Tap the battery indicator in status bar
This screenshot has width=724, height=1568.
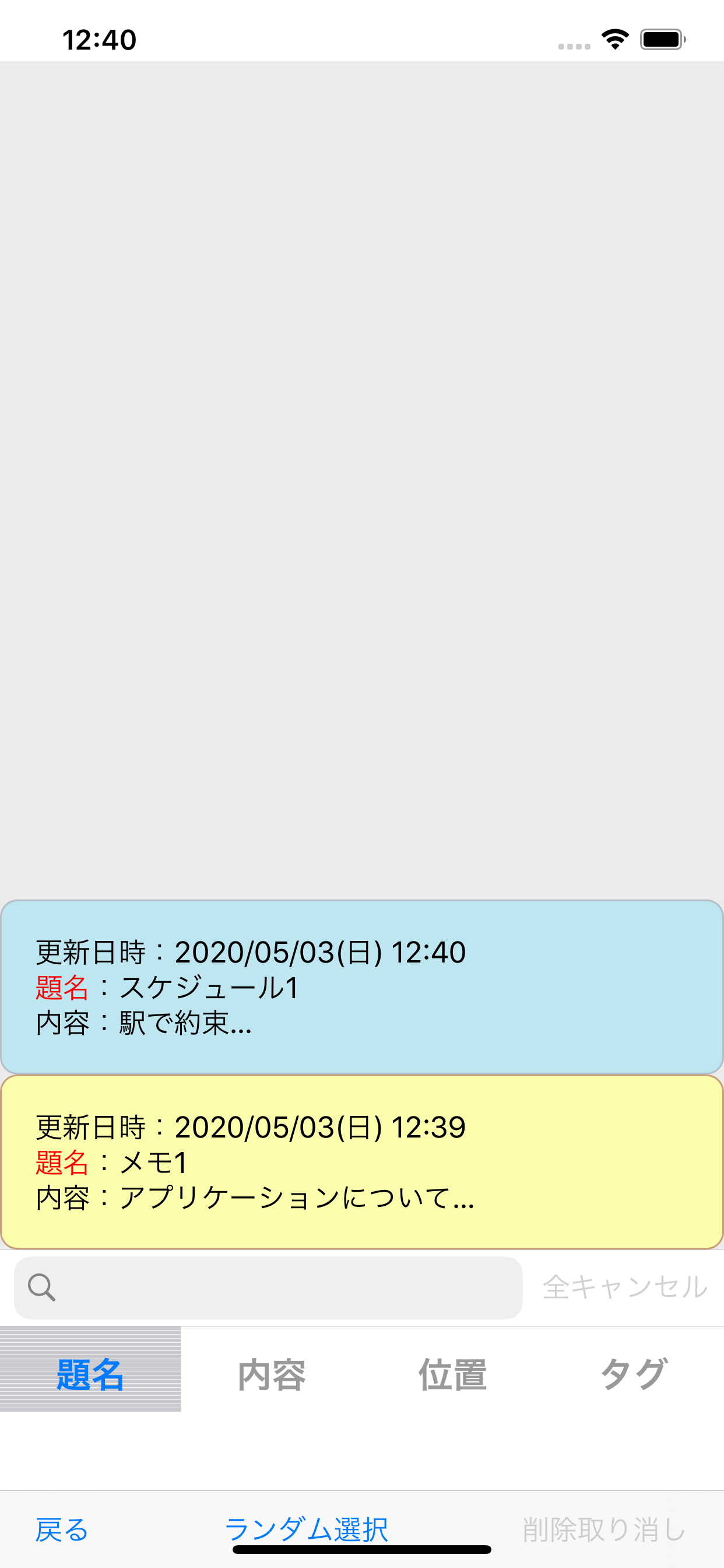click(x=660, y=38)
